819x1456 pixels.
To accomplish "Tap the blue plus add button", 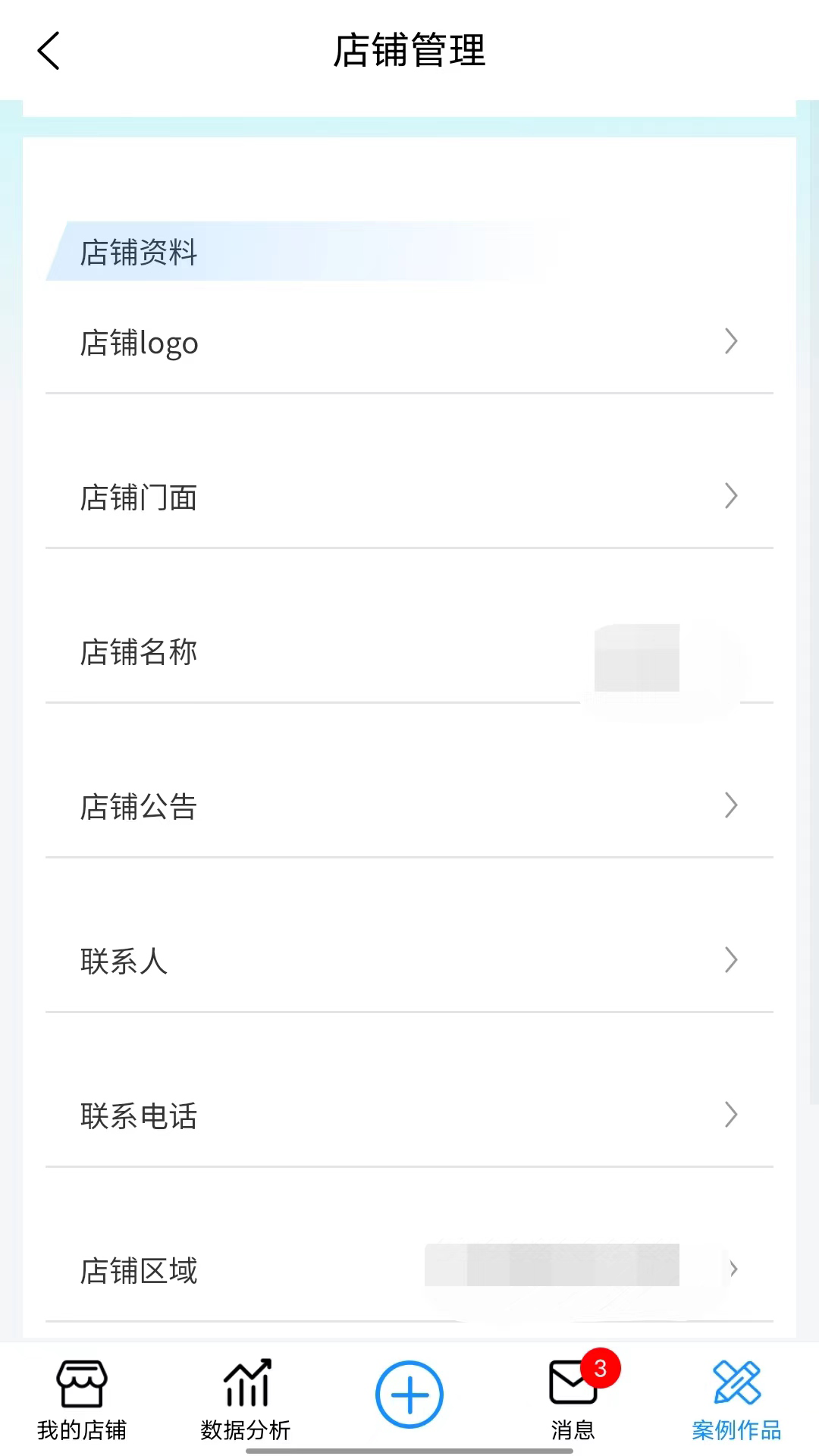I will coord(409,1394).
